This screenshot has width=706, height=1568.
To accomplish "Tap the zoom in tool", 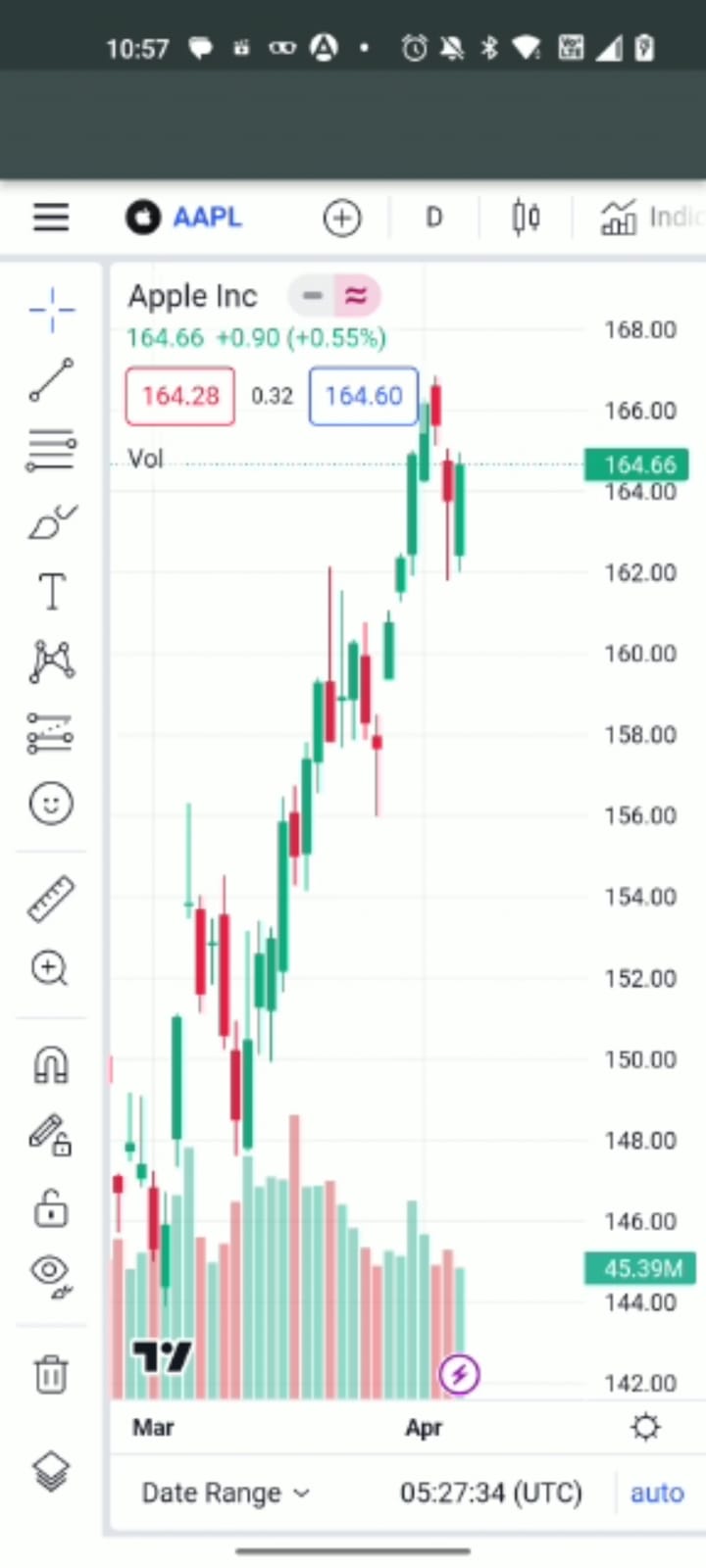I will (49, 968).
